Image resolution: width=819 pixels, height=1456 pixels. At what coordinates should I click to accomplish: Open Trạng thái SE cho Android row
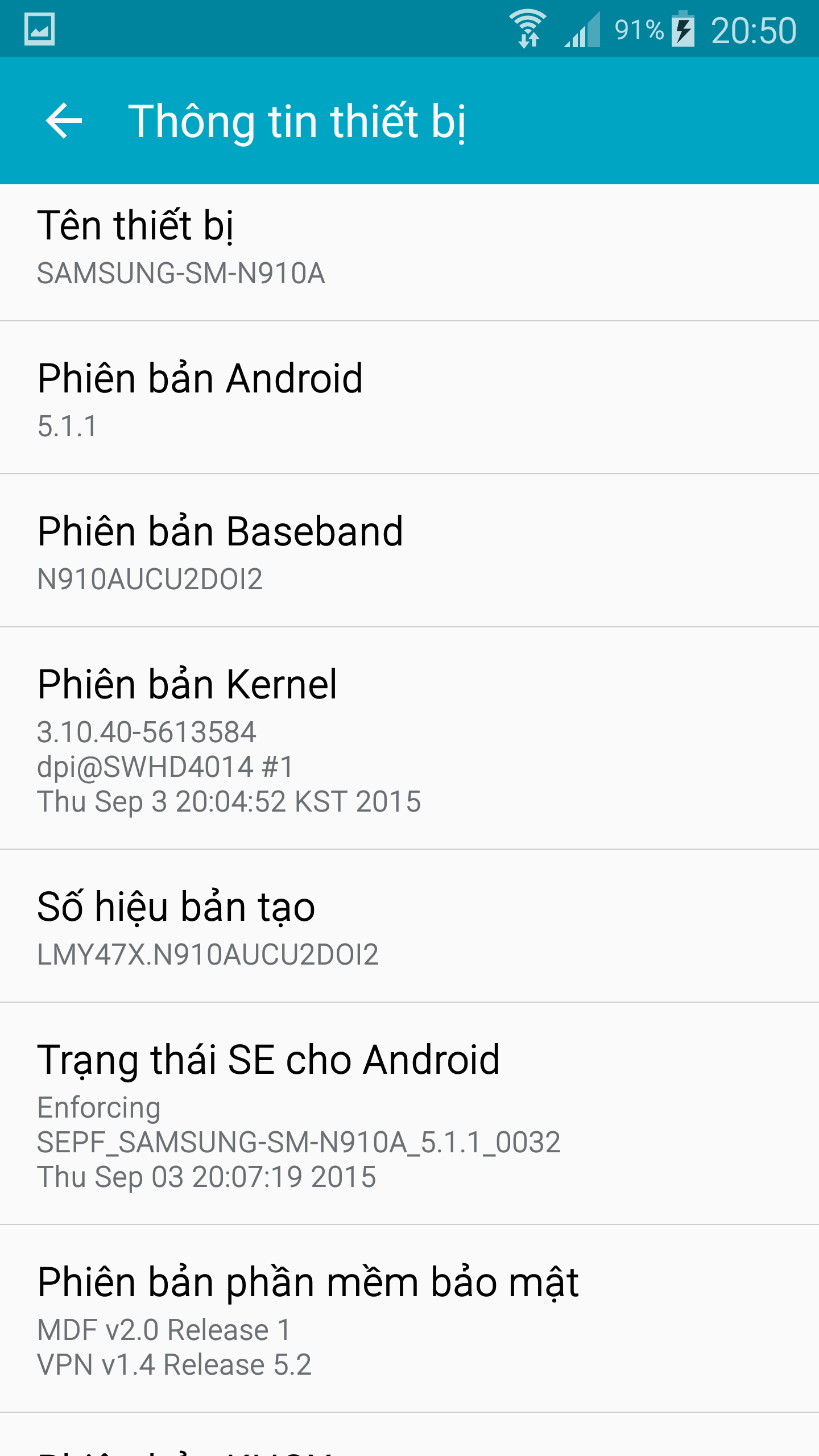coord(409,1114)
